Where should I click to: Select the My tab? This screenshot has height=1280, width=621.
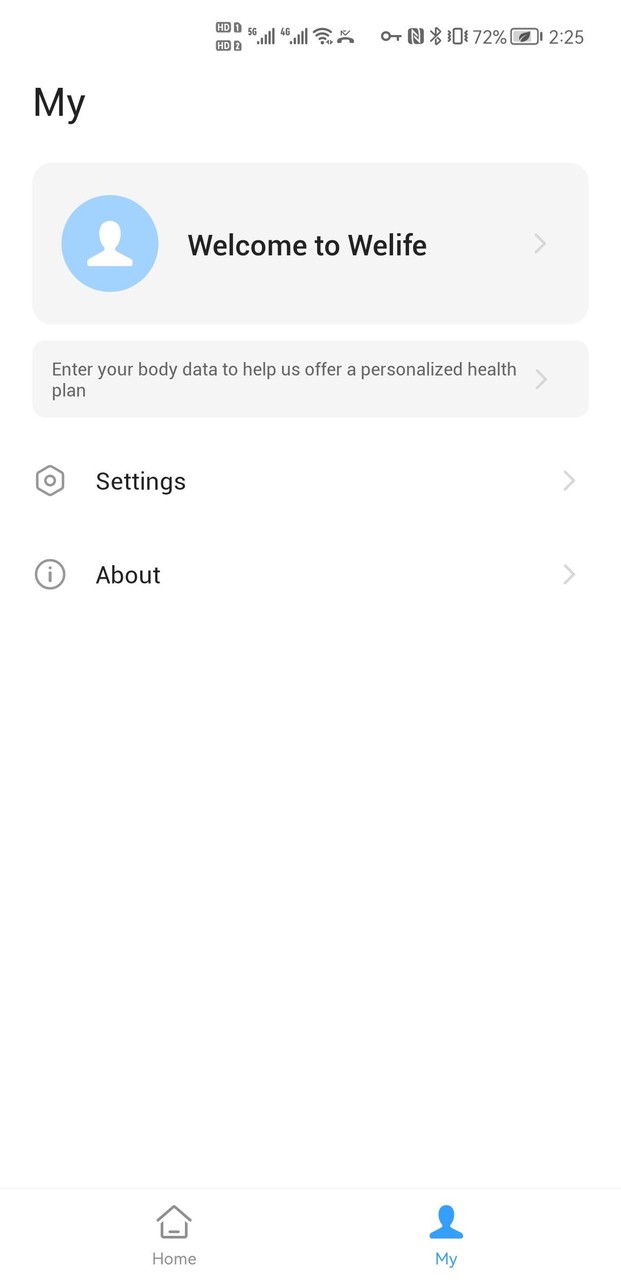tap(446, 1235)
